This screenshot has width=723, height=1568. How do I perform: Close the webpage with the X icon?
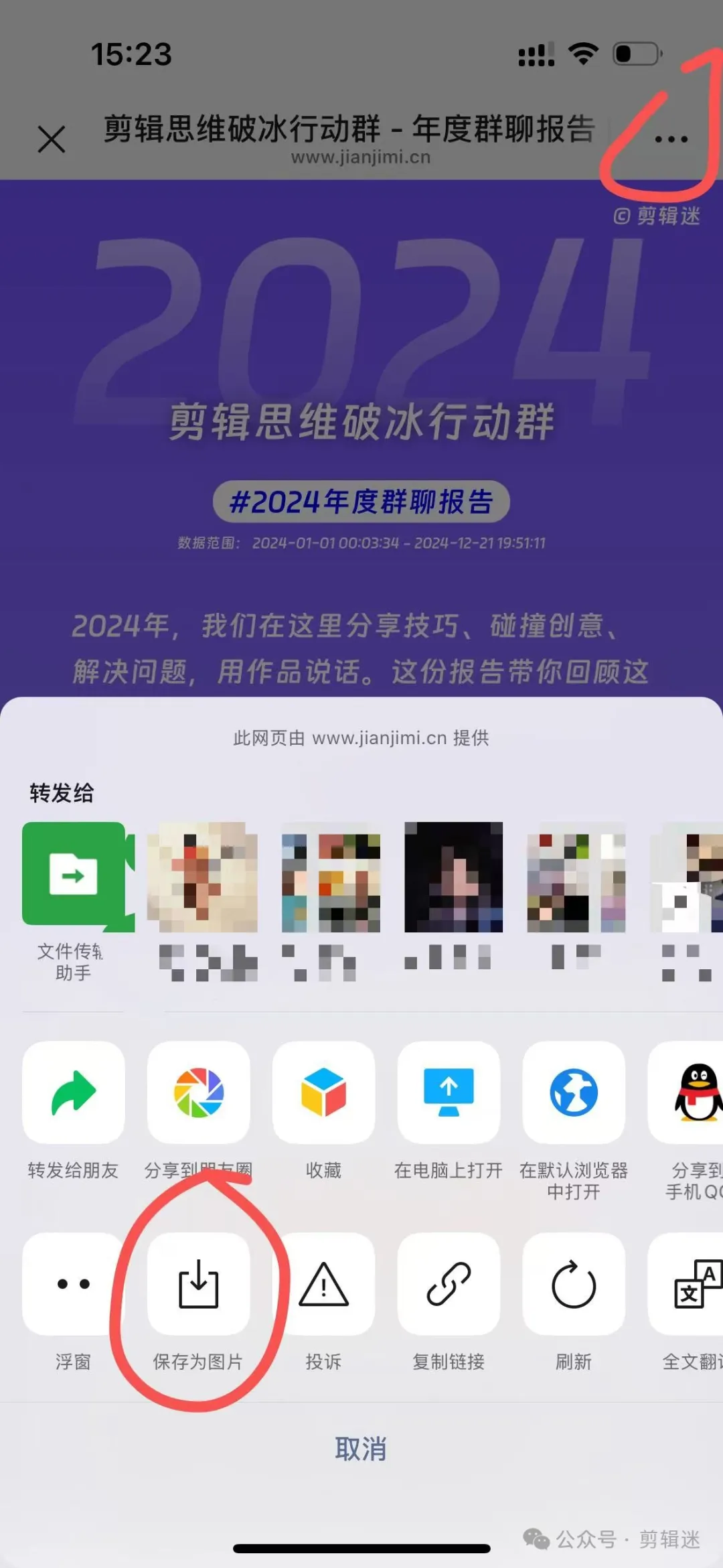(52, 139)
